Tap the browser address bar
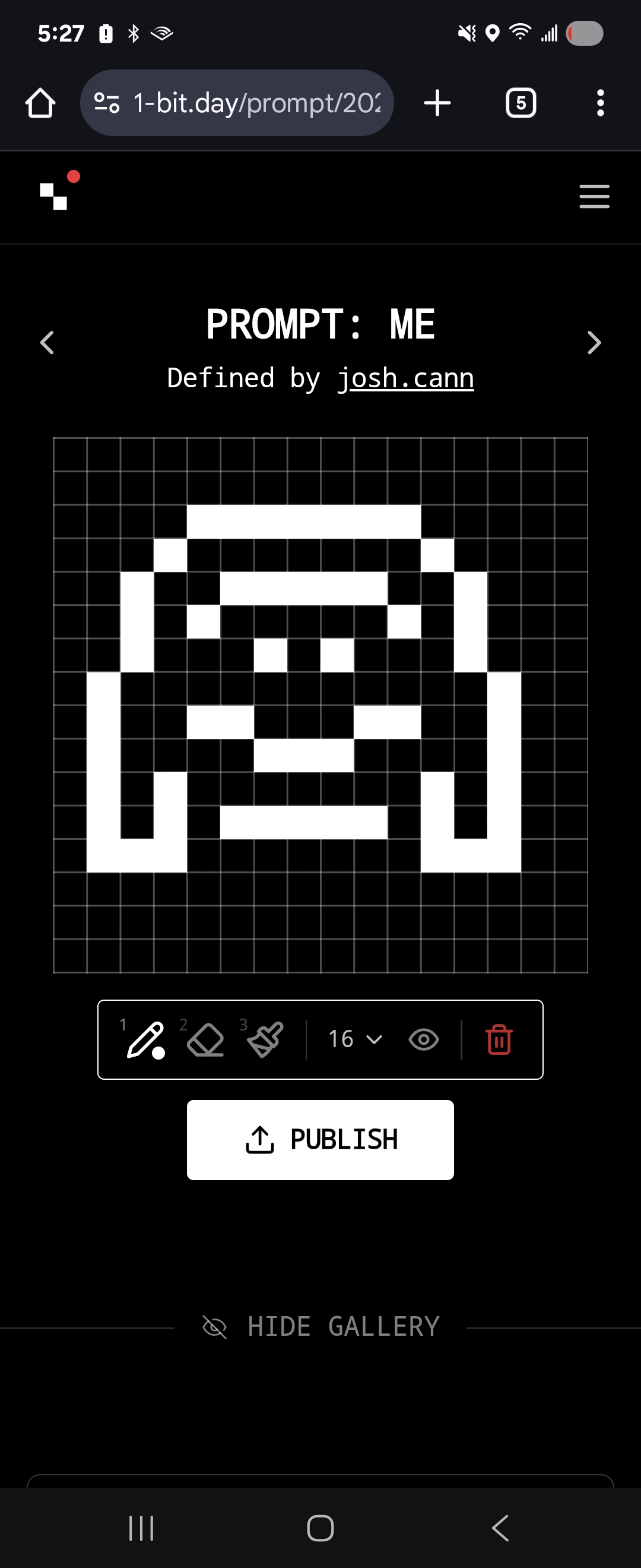This screenshot has height=1568, width=641. tap(255, 103)
